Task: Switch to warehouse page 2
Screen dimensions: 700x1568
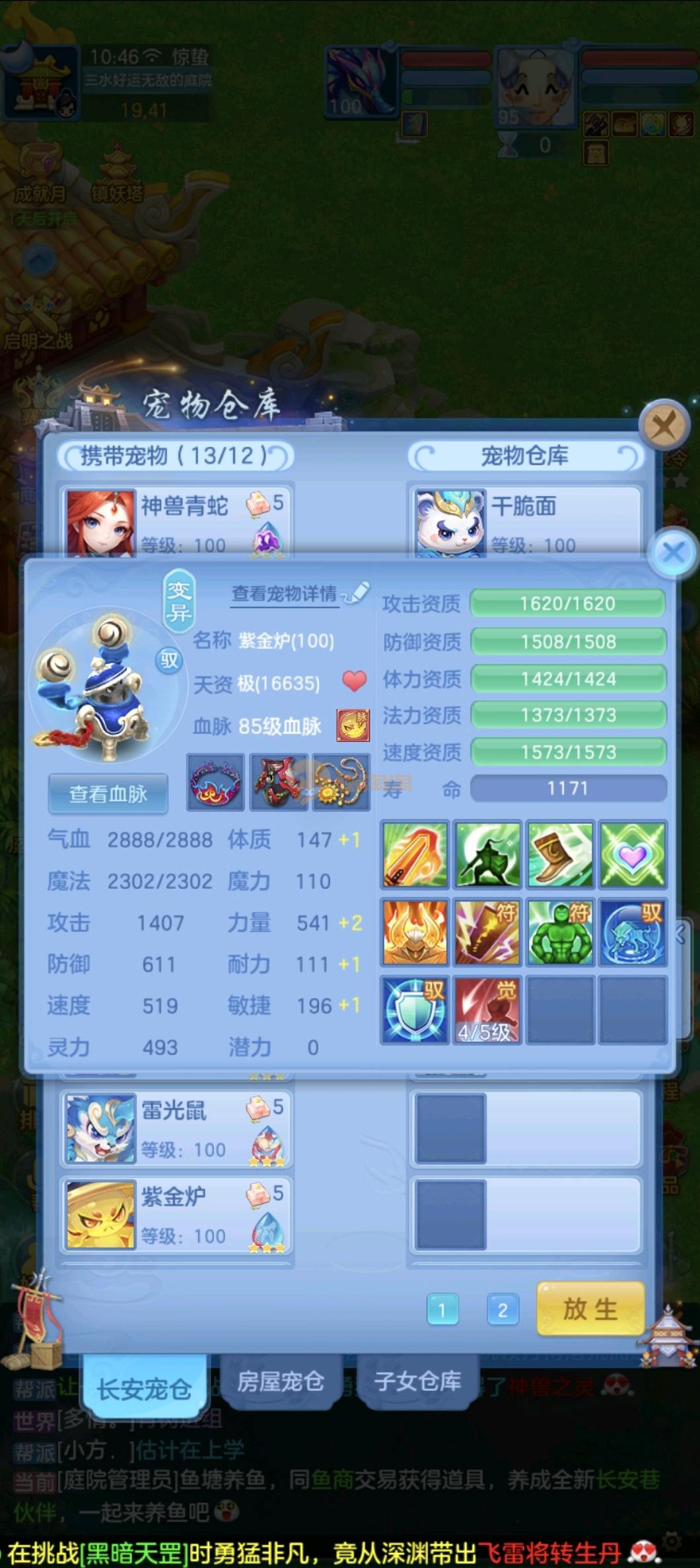Action: (502, 1310)
